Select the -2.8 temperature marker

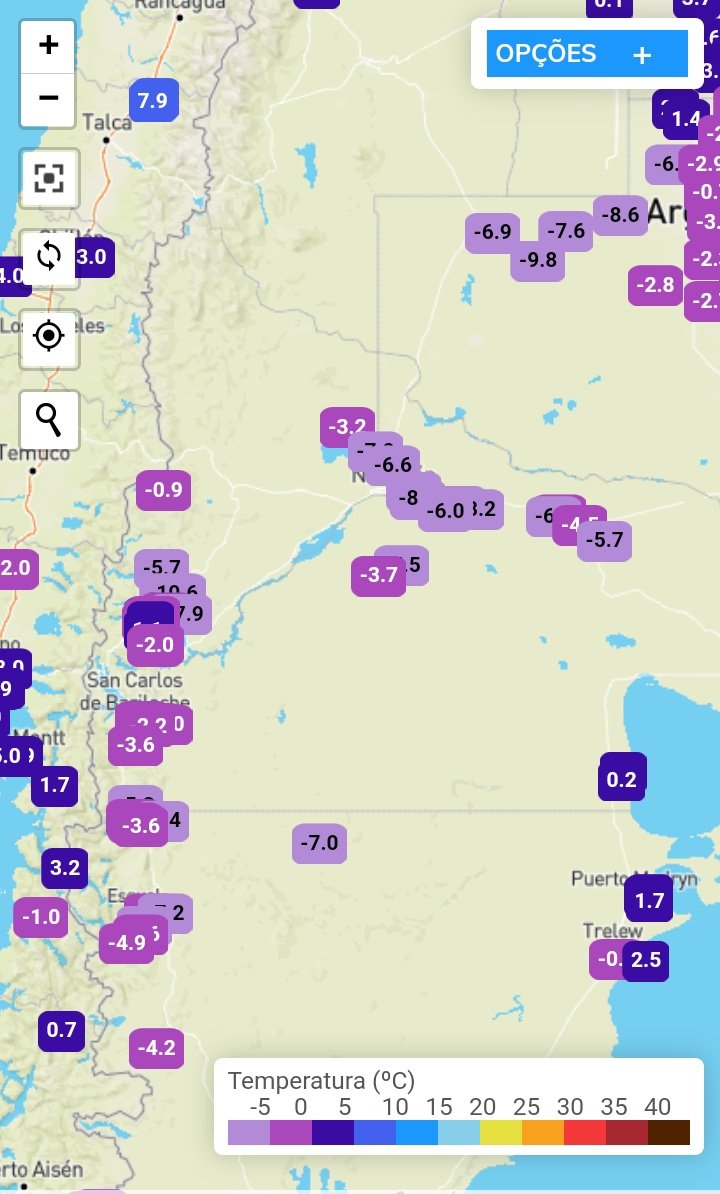655,285
